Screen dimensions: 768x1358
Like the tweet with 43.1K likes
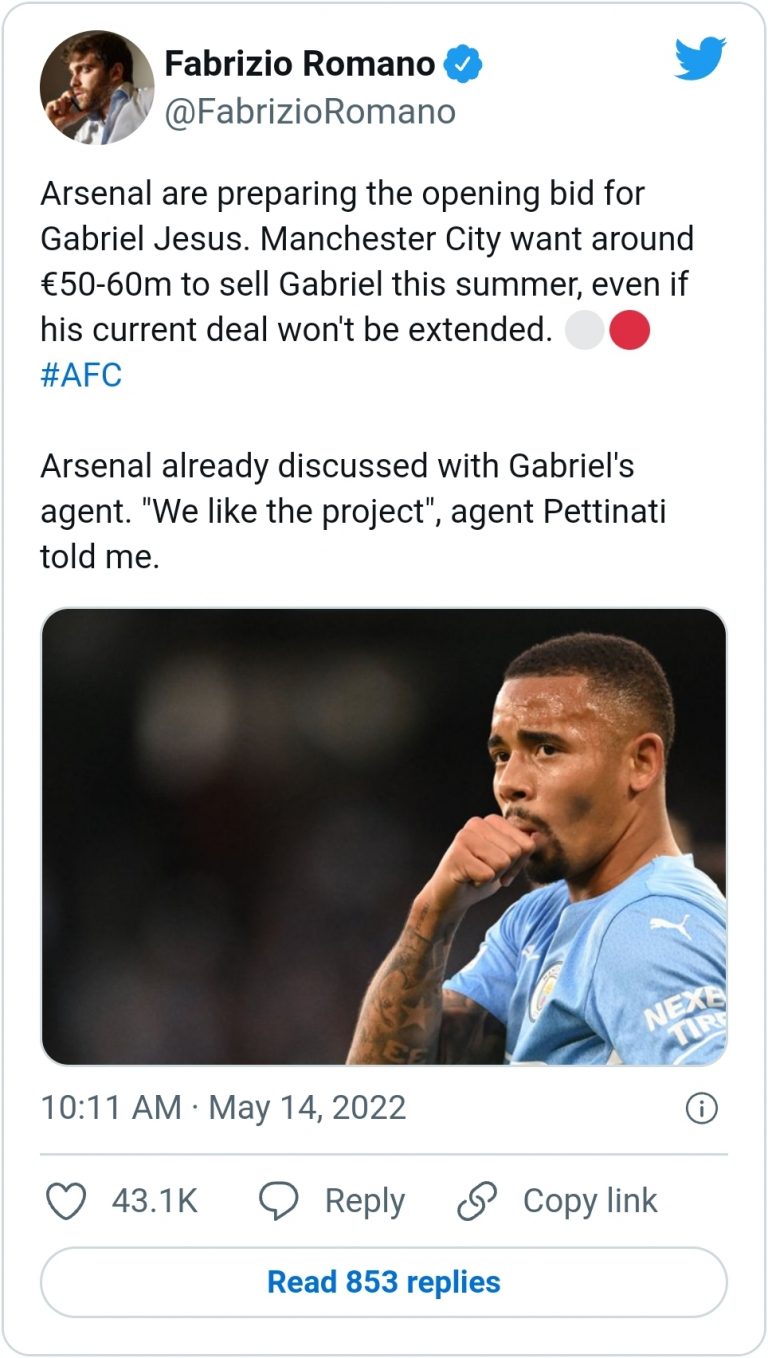tap(68, 1200)
